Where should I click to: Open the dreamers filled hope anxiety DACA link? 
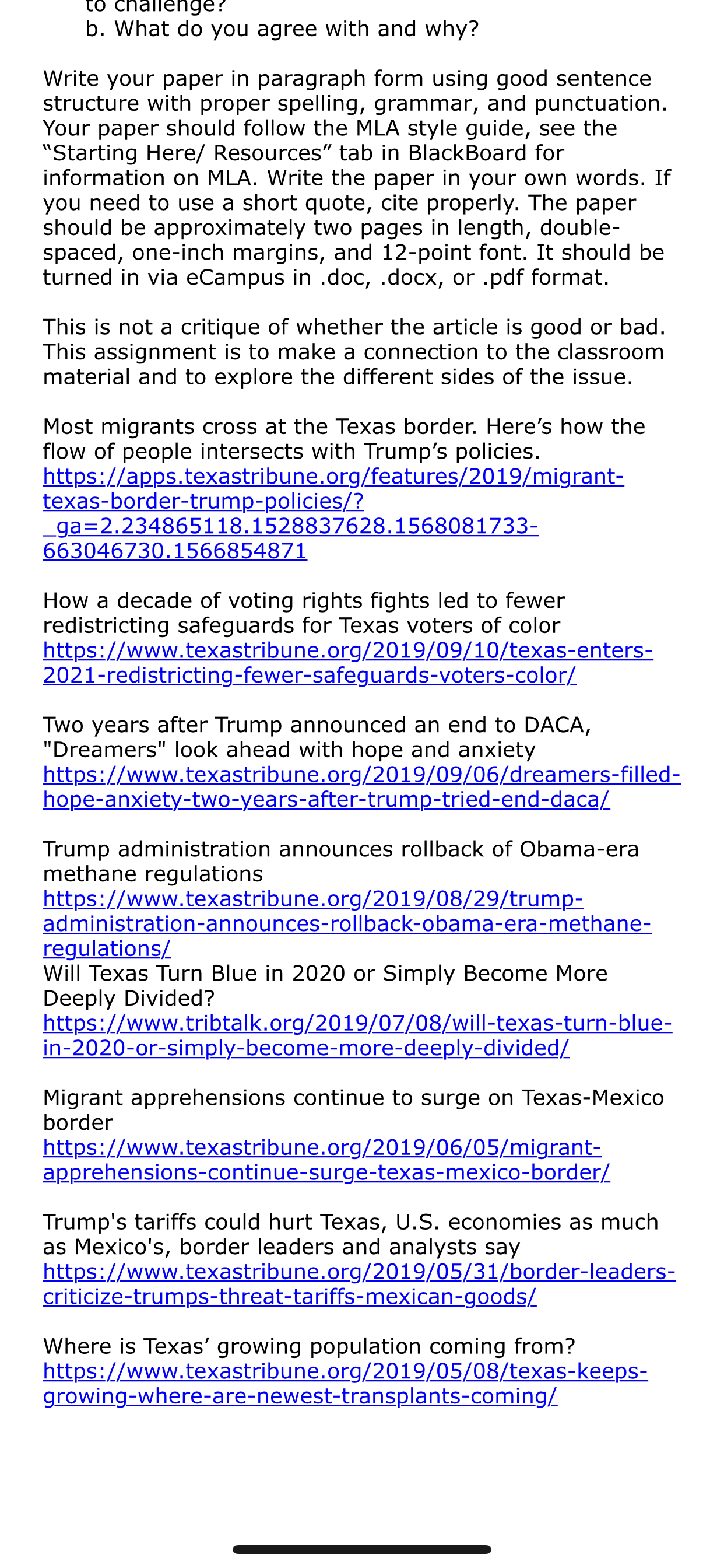click(361, 786)
